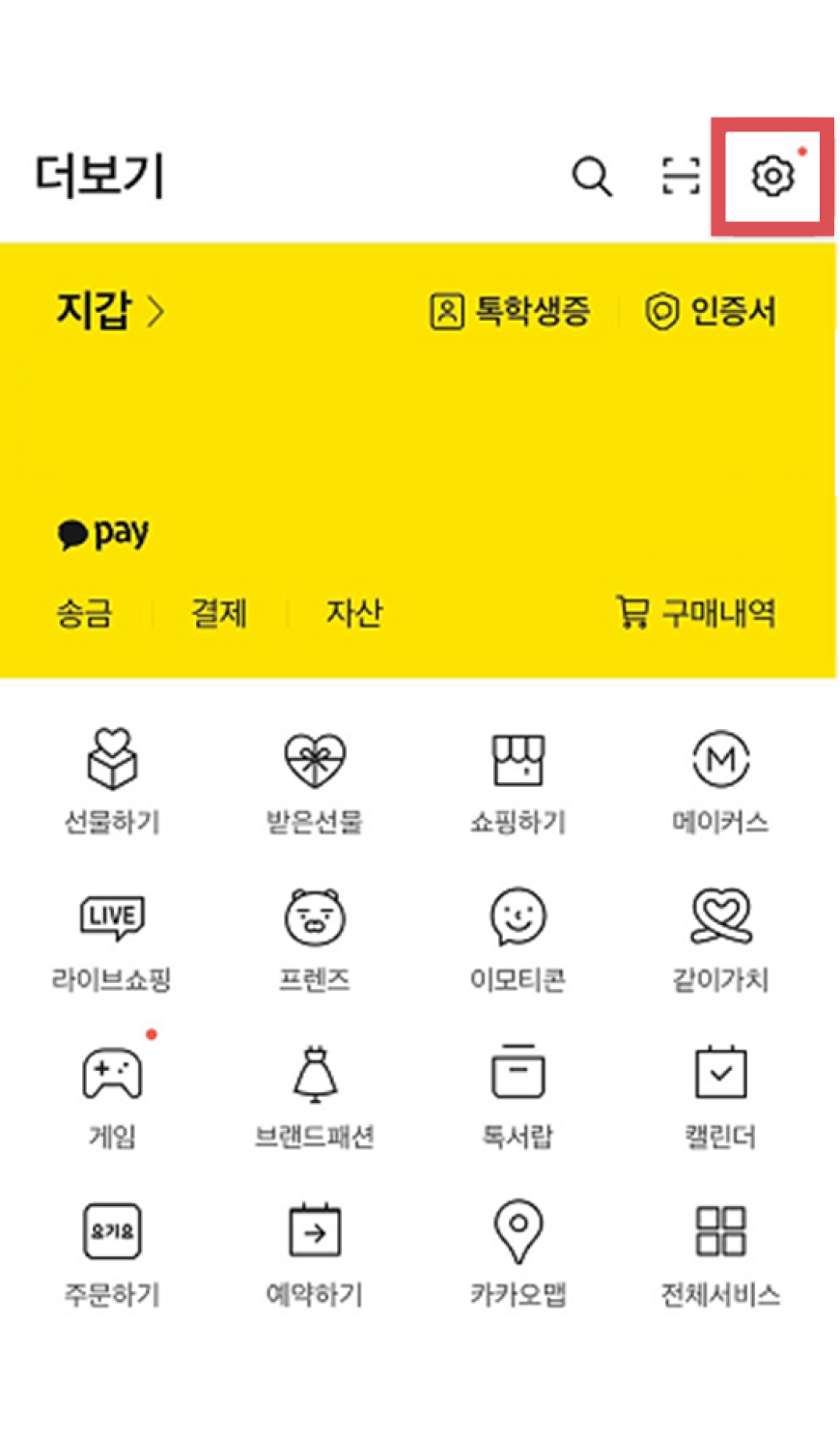This screenshot has height=1436, width=840.
Task: Select 송금 in Kakao Pay
Action: (x=84, y=612)
